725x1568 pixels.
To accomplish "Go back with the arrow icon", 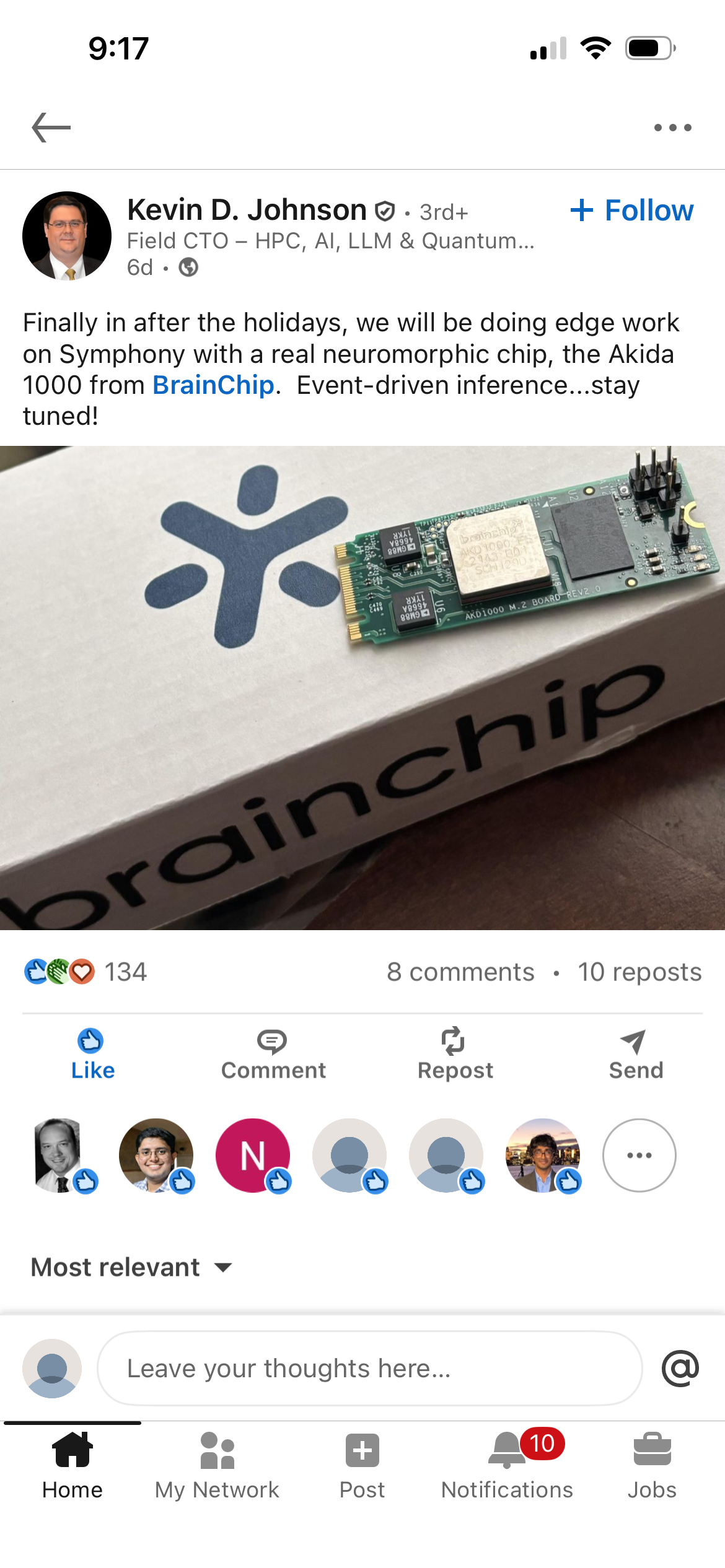I will [51, 128].
